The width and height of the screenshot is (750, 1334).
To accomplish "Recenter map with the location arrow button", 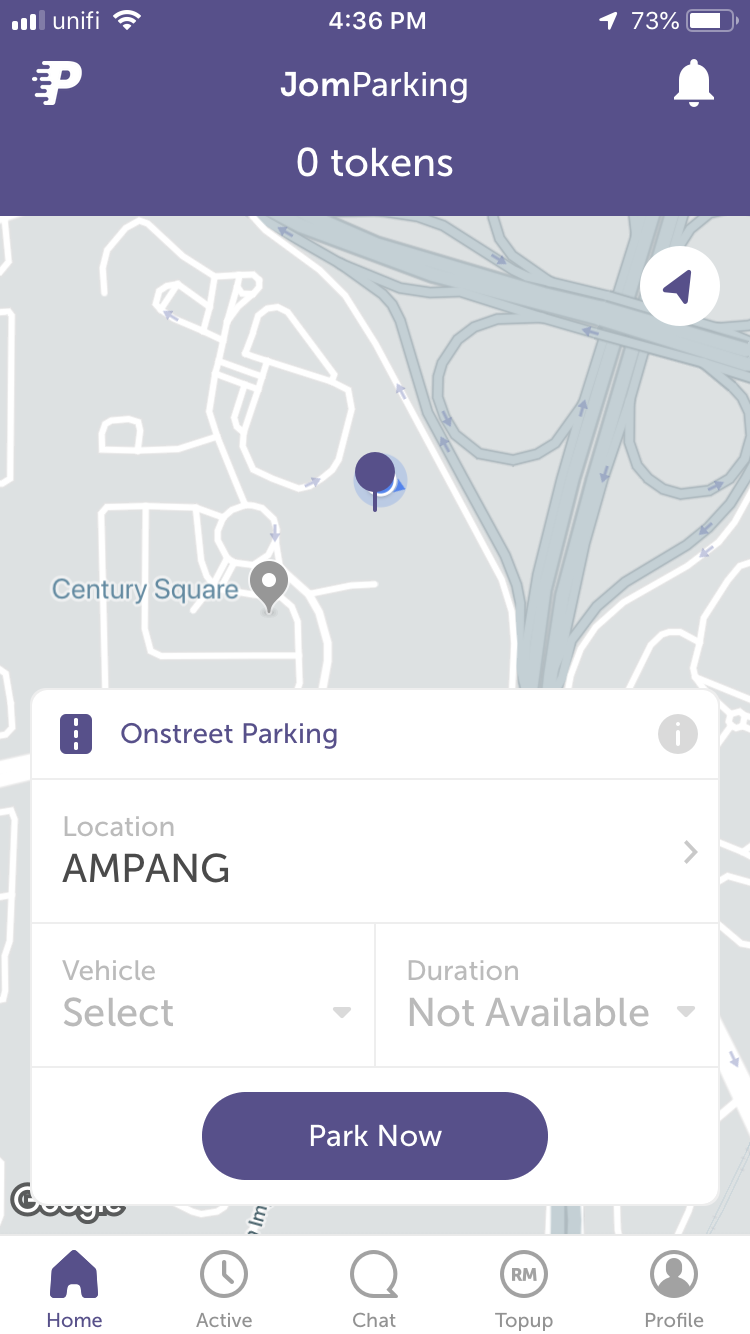I will (680, 286).
